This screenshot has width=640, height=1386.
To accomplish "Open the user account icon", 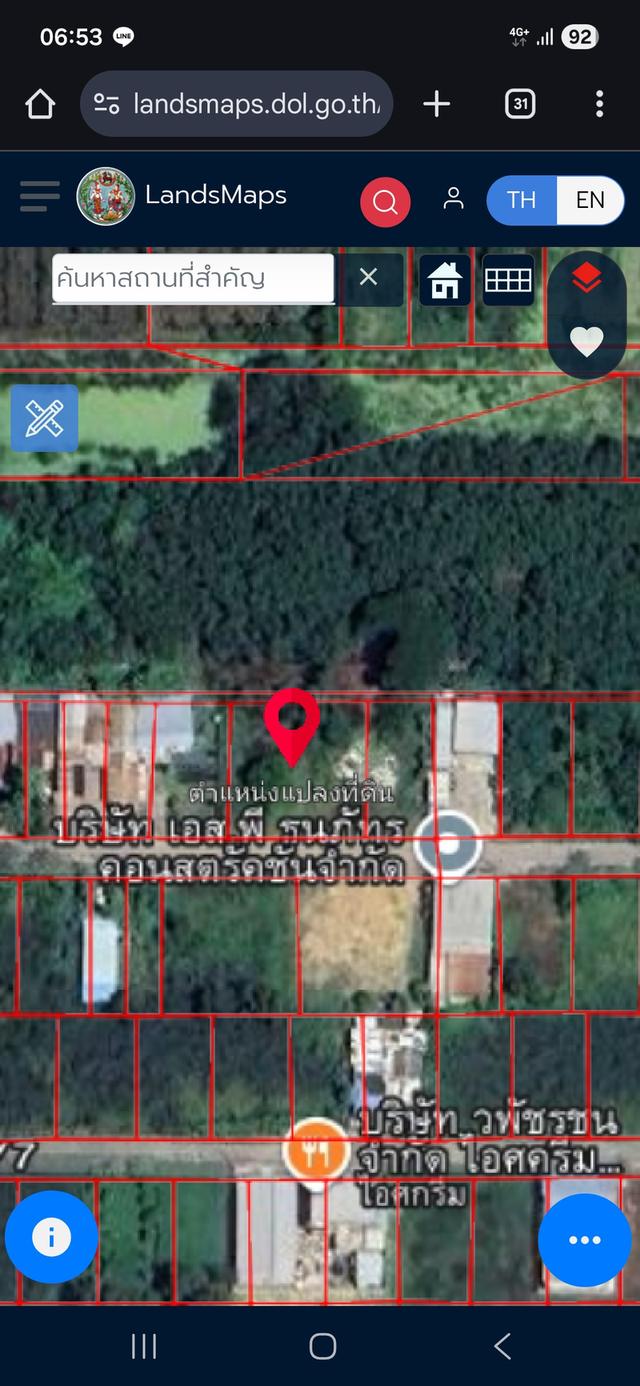I will pos(453,199).
